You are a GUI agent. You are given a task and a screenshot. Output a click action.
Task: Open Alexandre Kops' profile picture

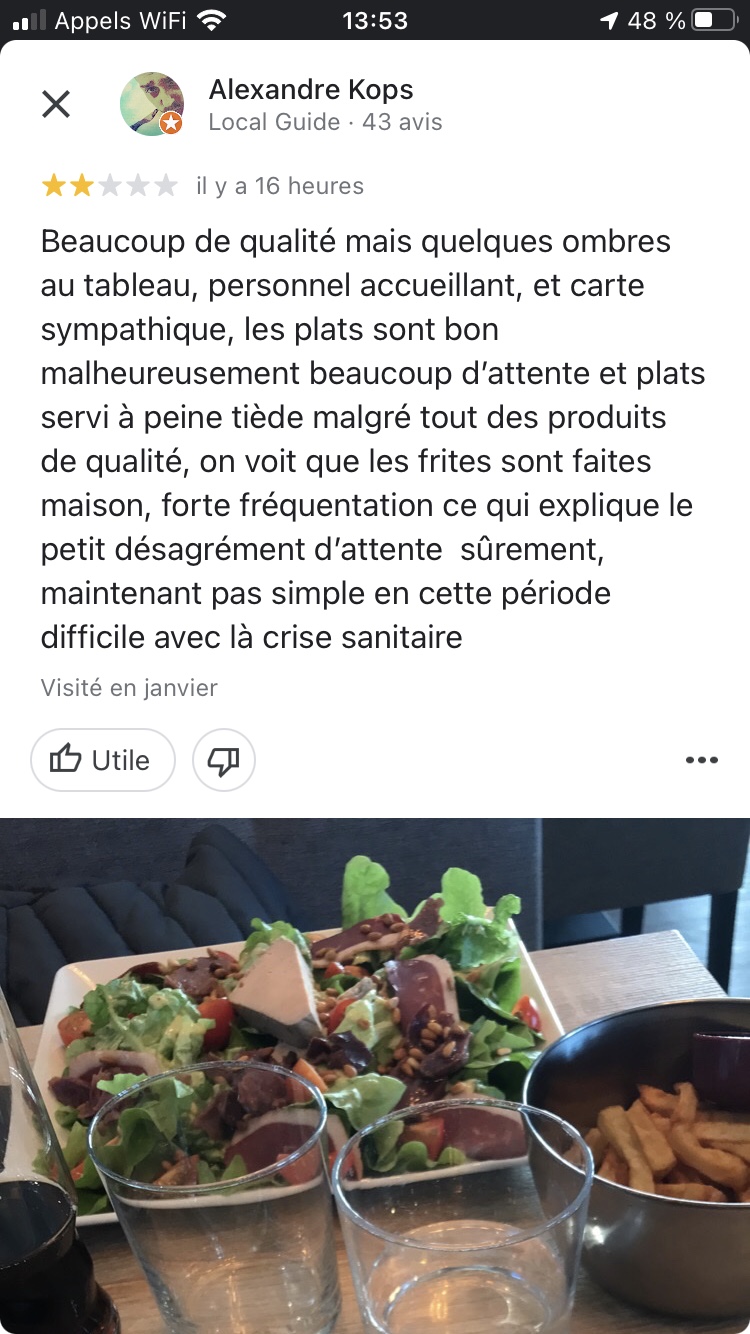(151, 104)
